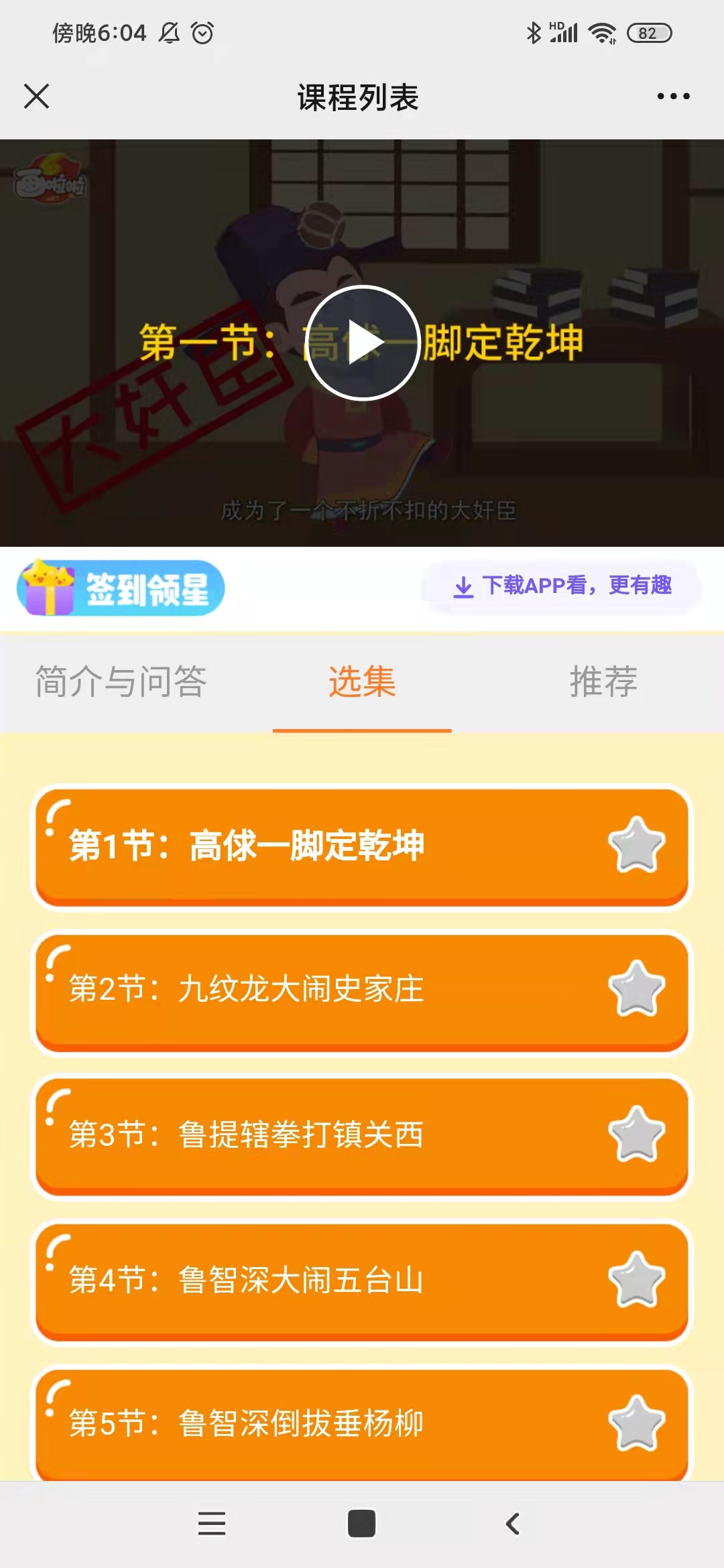Open 第3节：鲁提辖拳打镇关西

point(362,1137)
